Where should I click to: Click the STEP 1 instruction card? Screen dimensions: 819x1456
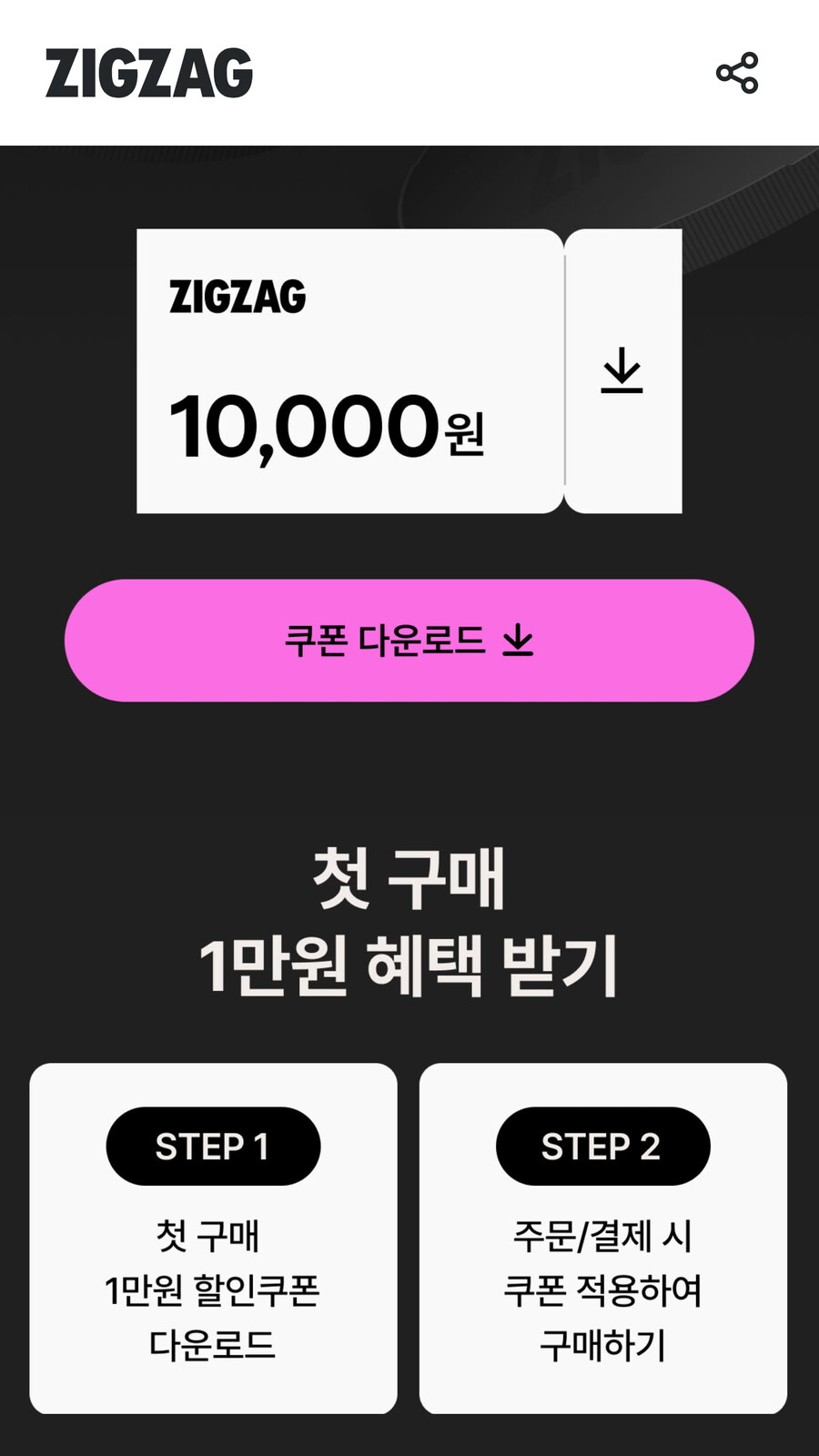point(213,1242)
